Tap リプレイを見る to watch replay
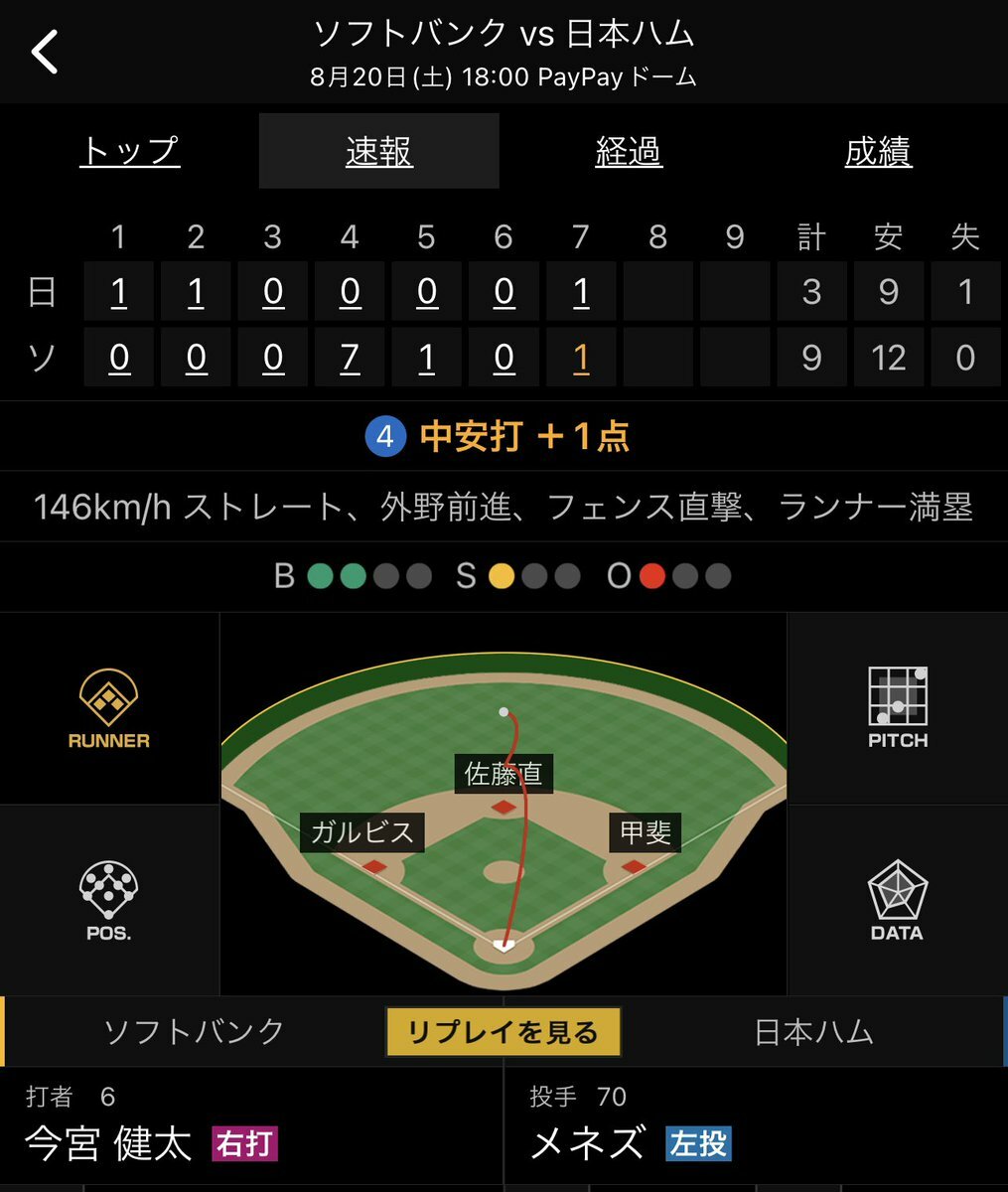Image resolution: width=1008 pixels, height=1192 pixels. click(503, 1032)
